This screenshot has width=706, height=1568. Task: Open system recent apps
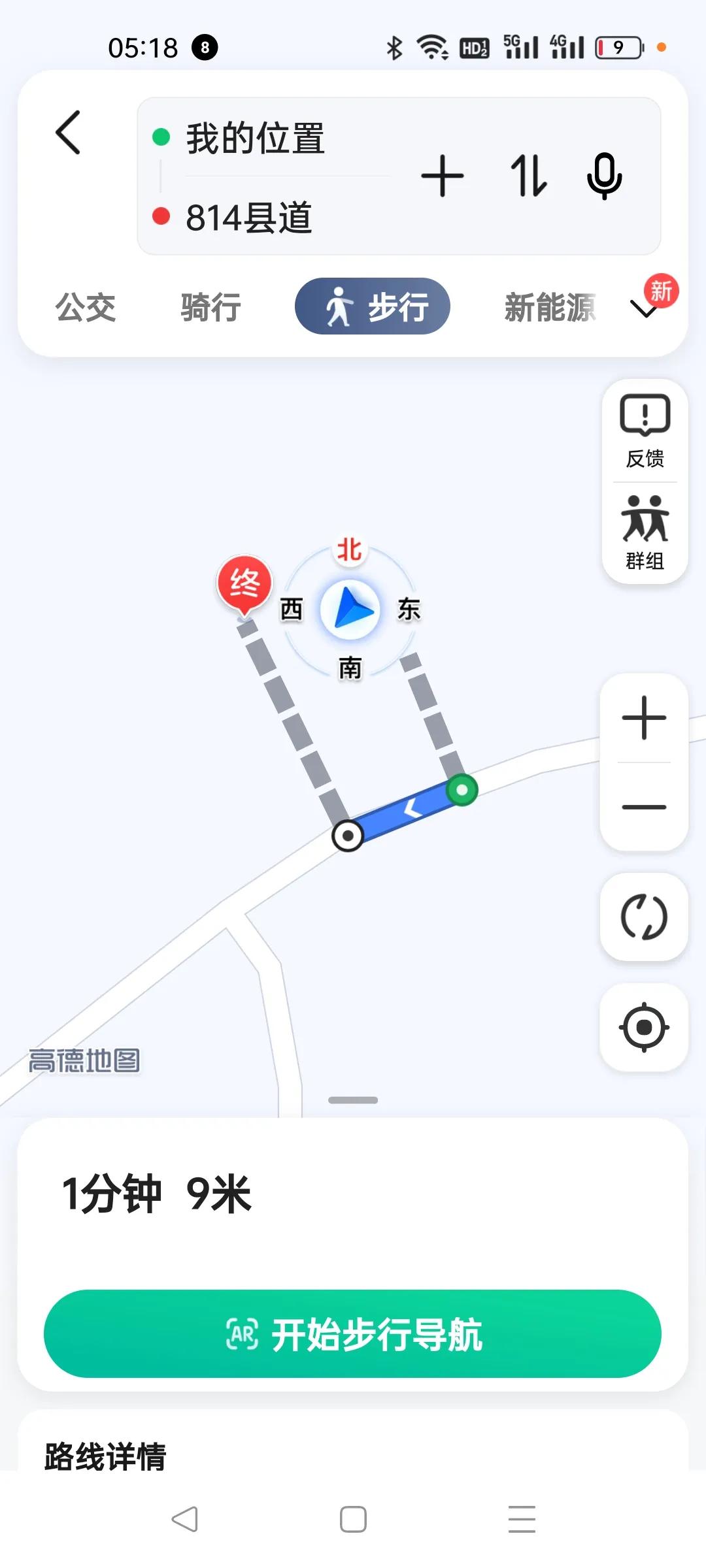tap(522, 1518)
